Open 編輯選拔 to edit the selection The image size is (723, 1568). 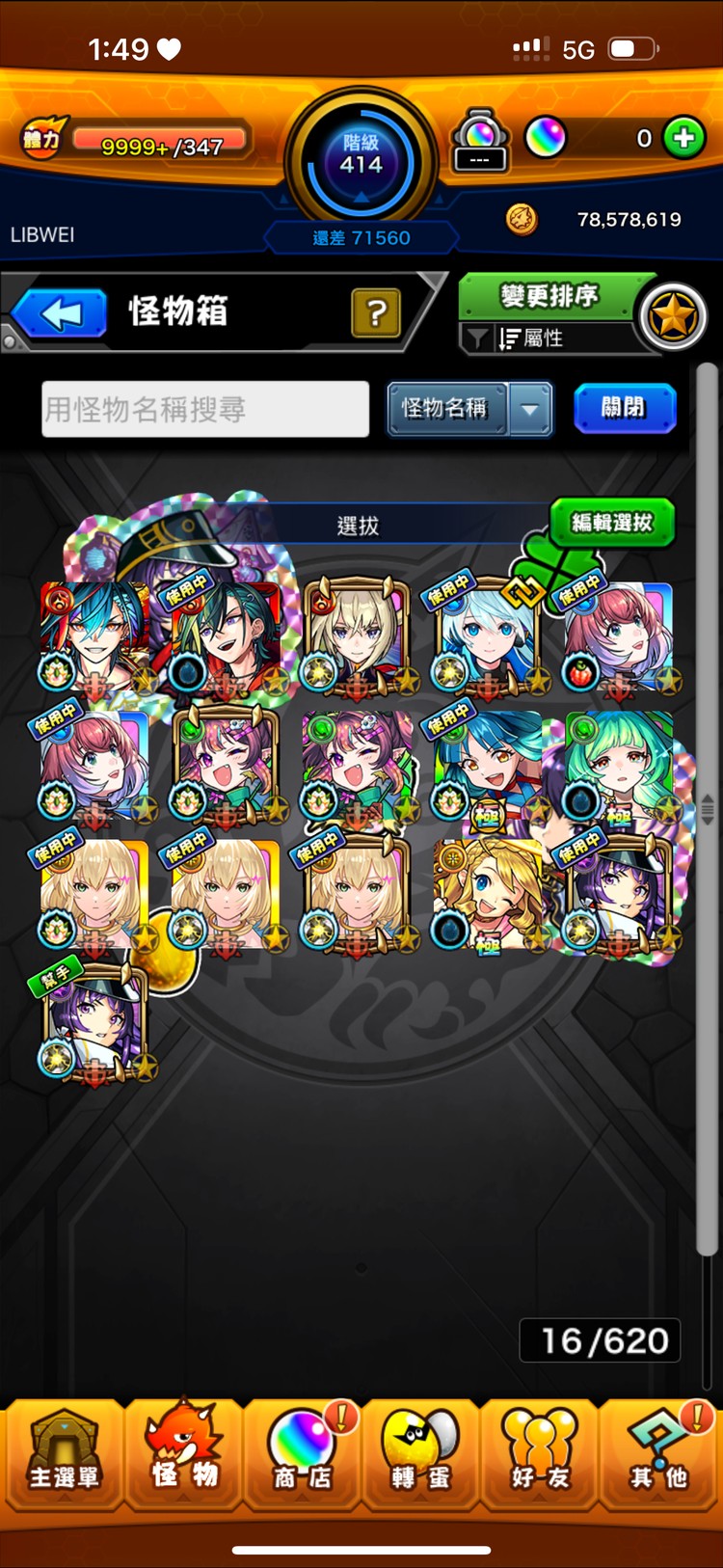click(x=612, y=523)
